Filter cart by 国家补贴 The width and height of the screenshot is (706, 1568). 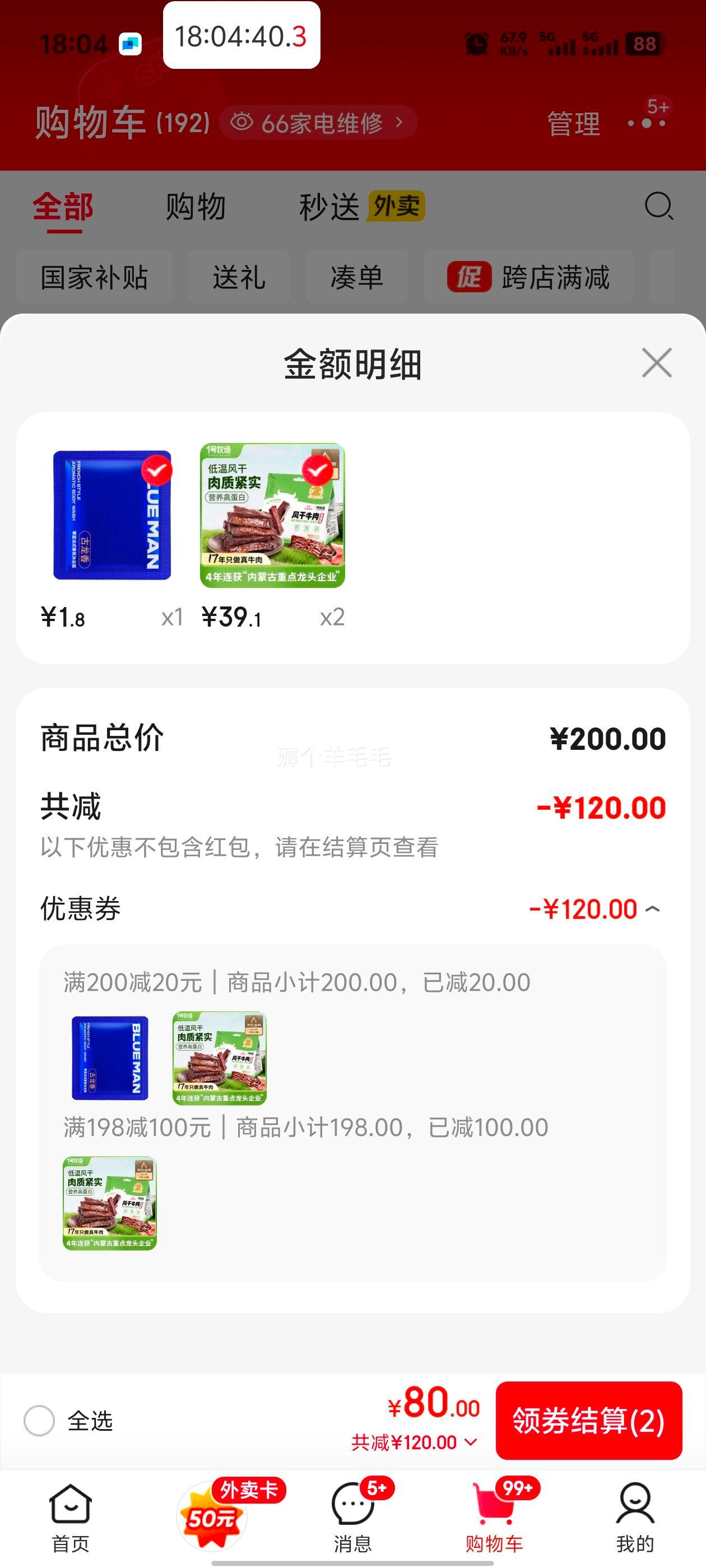[x=94, y=278]
